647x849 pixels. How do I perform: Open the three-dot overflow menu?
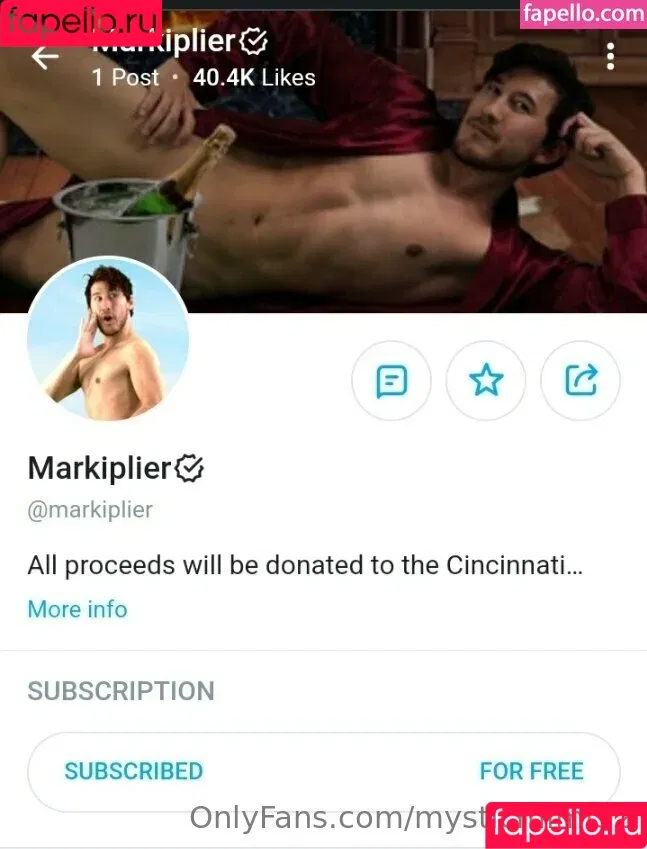(610, 56)
